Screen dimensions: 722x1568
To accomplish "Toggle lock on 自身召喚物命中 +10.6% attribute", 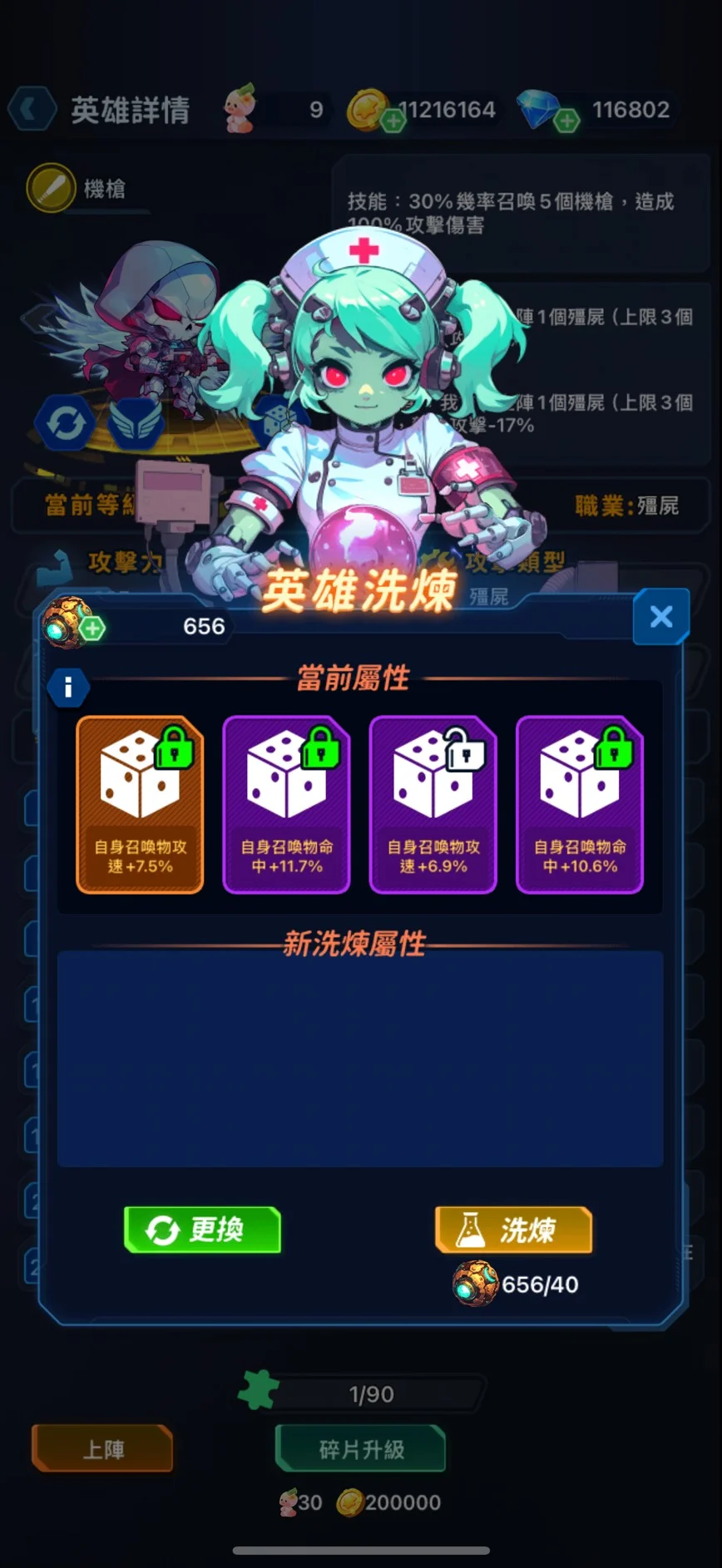I will (614, 748).
